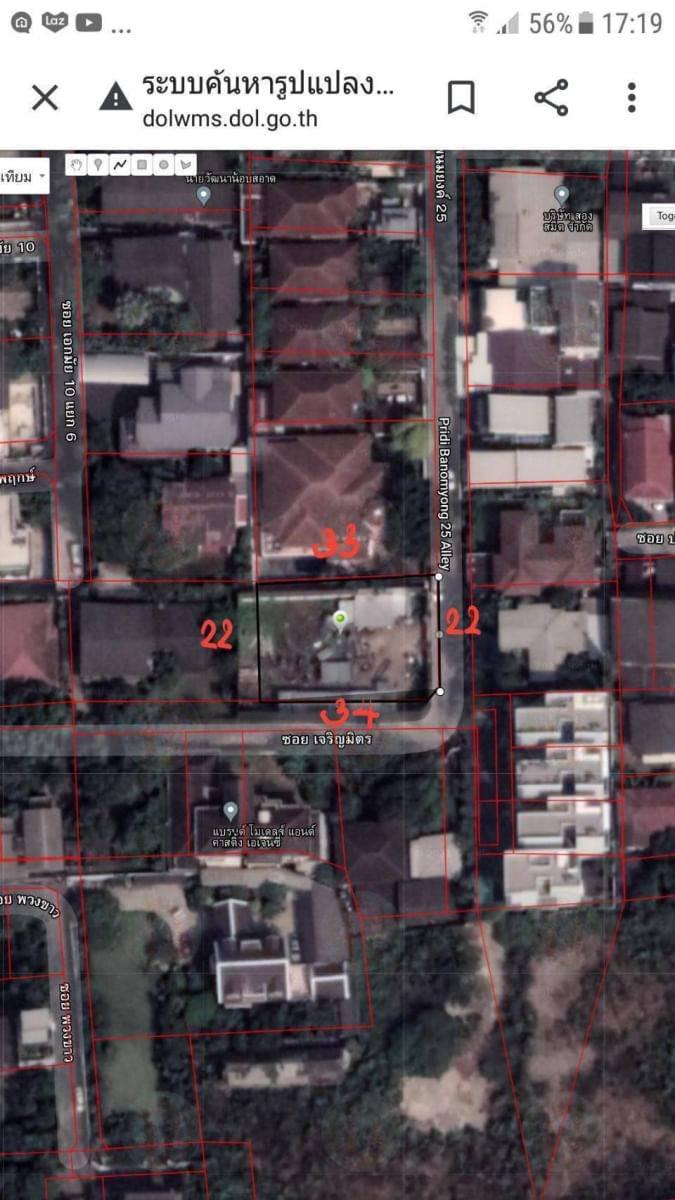Tap the แบรนด์ โมเดลส์ place pin
675x1200 pixels.
231,809
